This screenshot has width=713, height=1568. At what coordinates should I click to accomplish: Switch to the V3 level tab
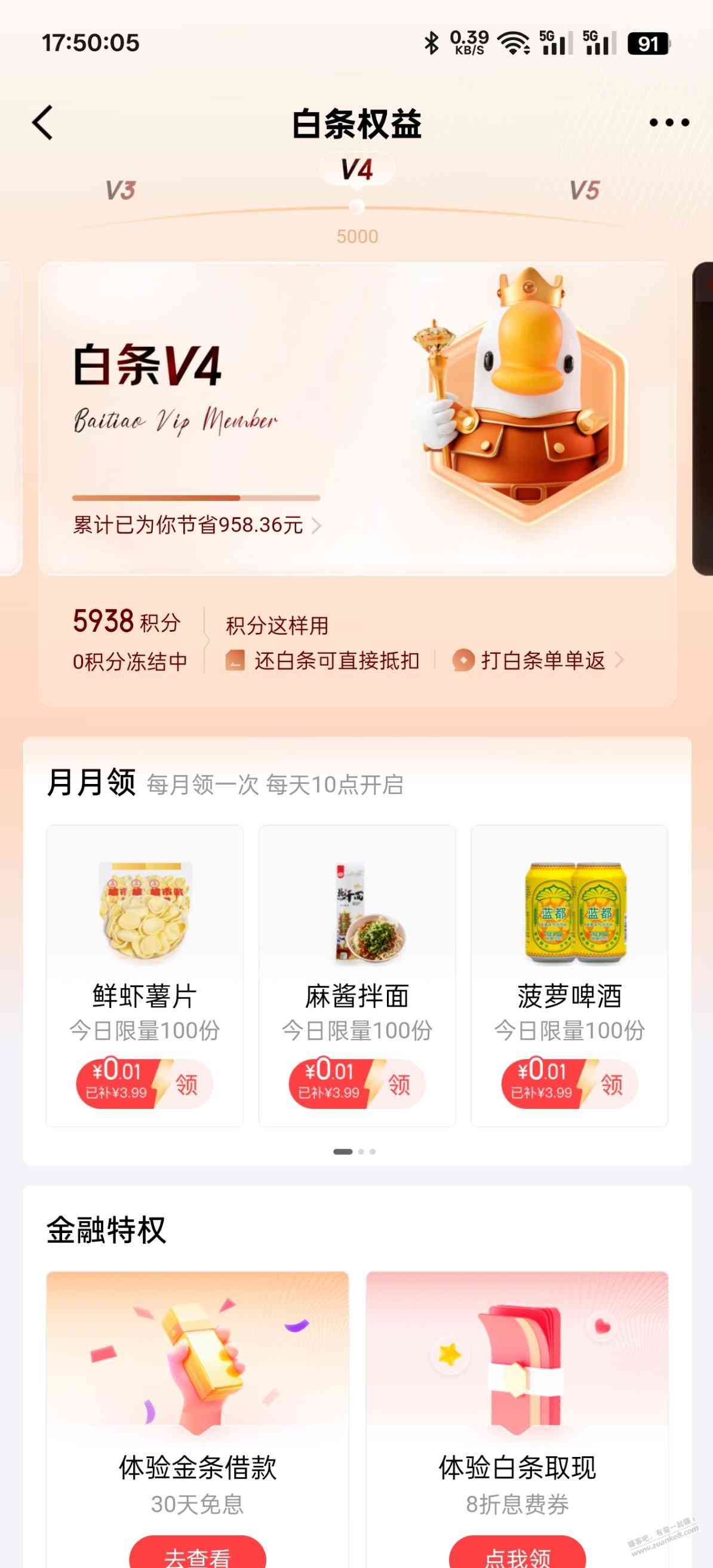[120, 190]
